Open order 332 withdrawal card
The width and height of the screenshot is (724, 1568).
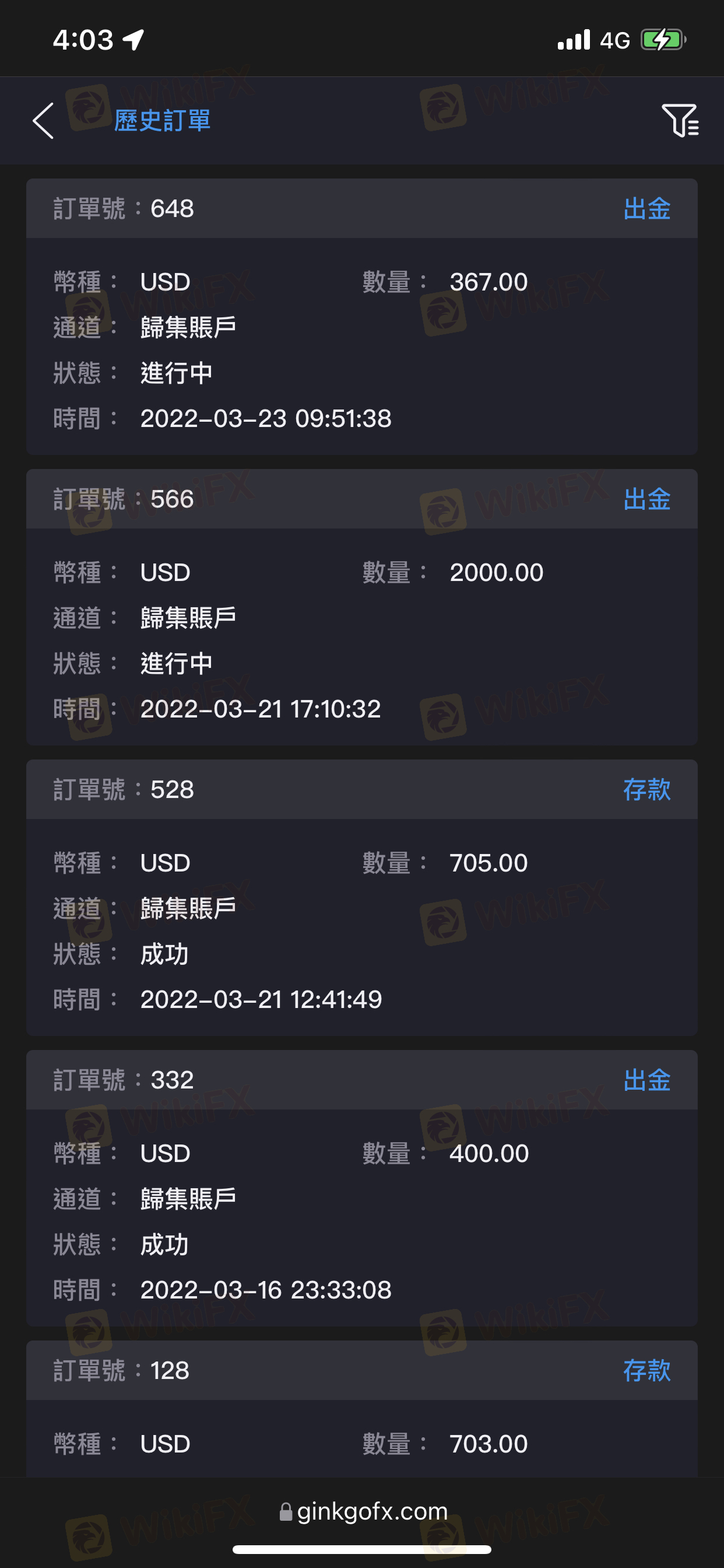click(x=362, y=1188)
